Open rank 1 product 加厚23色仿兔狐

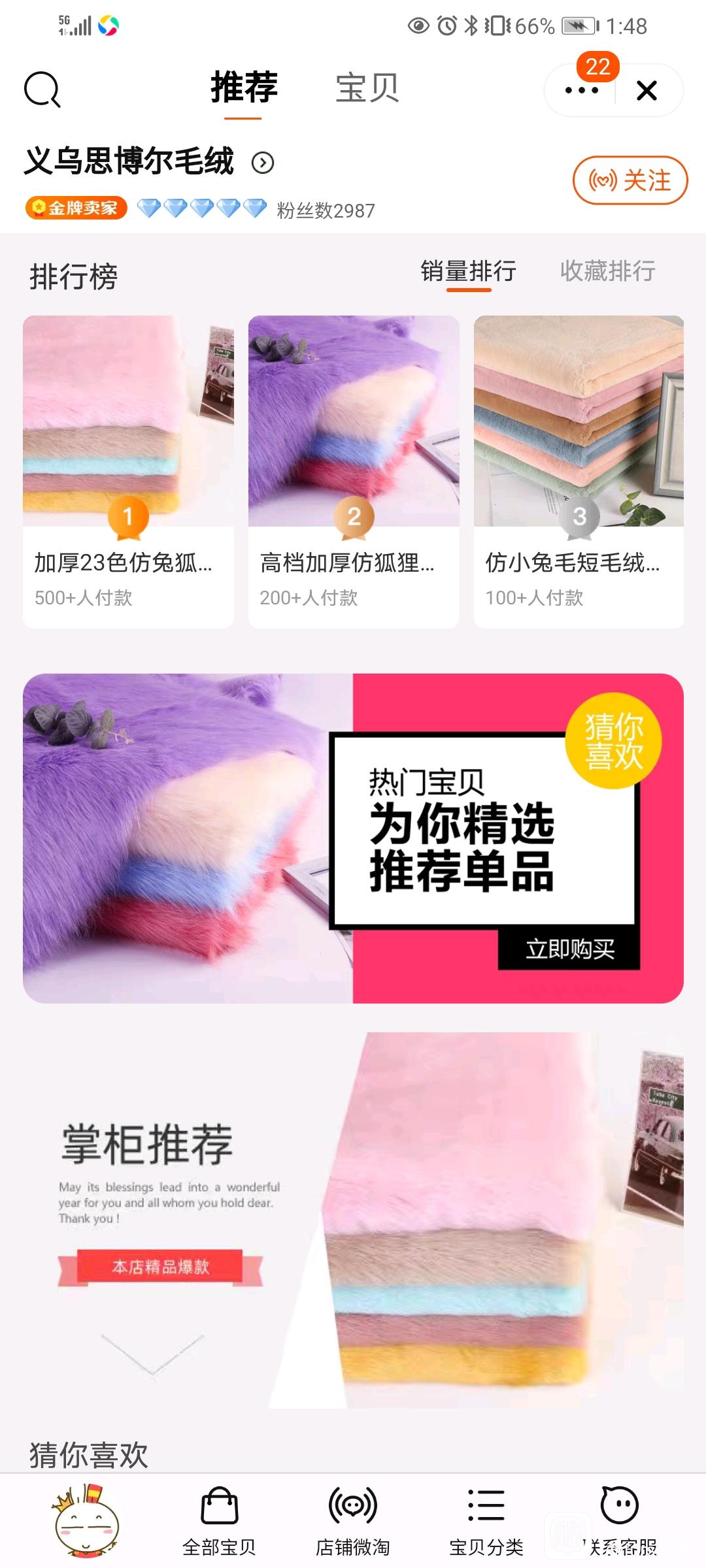point(128,470)
